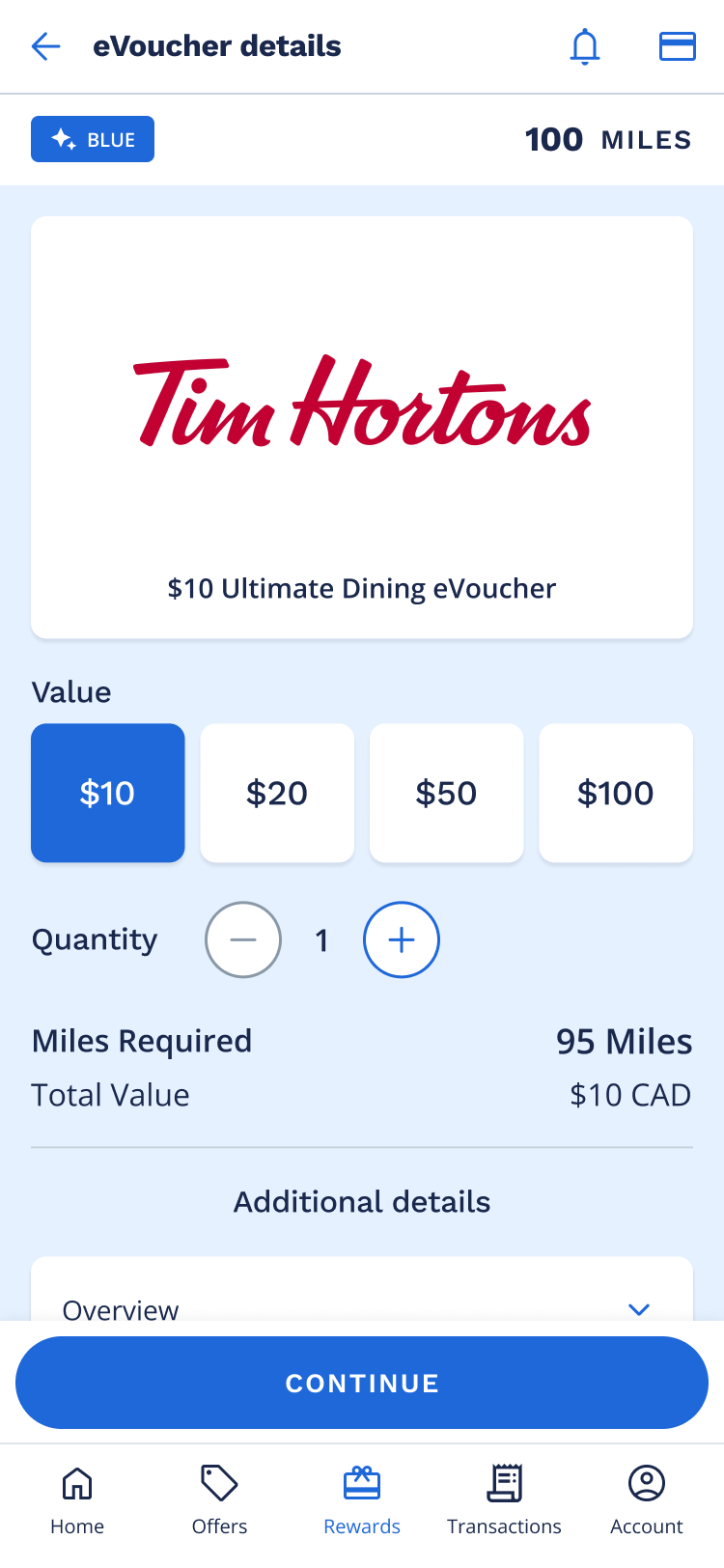
Task: Go back using the arrow
Action: click(46, 46)
